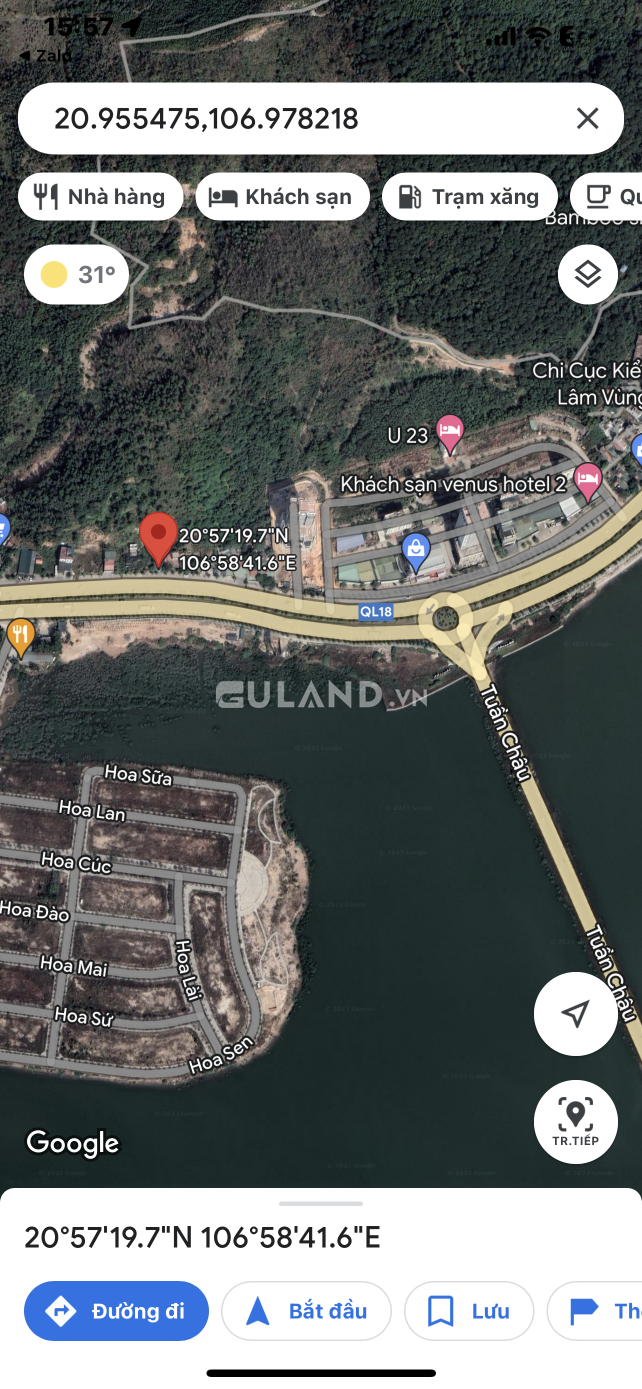Viewport: 642px width, 1389px height.
Task: Tap the coordinates search field
Action: (290, 119)
